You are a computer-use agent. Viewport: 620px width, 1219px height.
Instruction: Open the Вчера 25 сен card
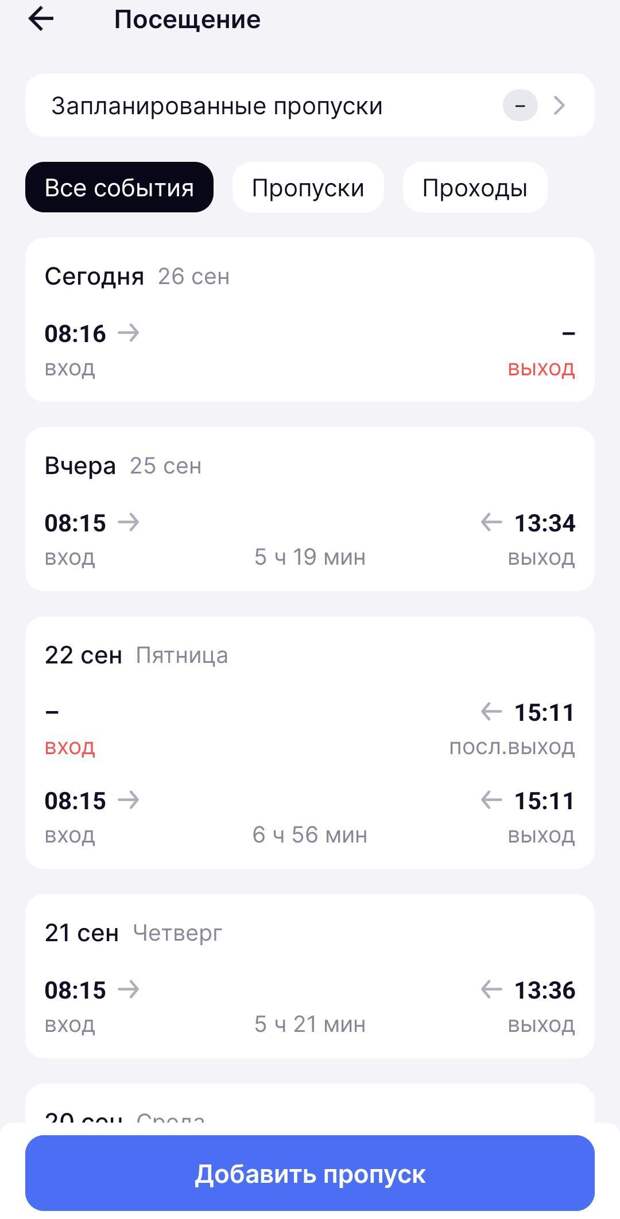coord(310,509)
